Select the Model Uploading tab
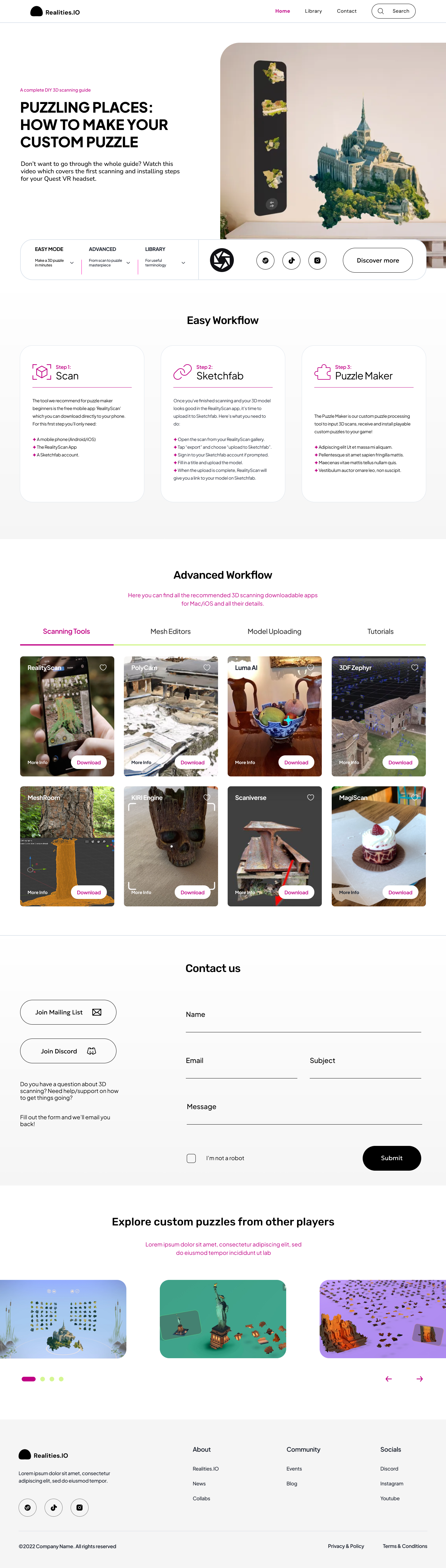This screenshot has width=446, height=1568. (x=274, y=631)
